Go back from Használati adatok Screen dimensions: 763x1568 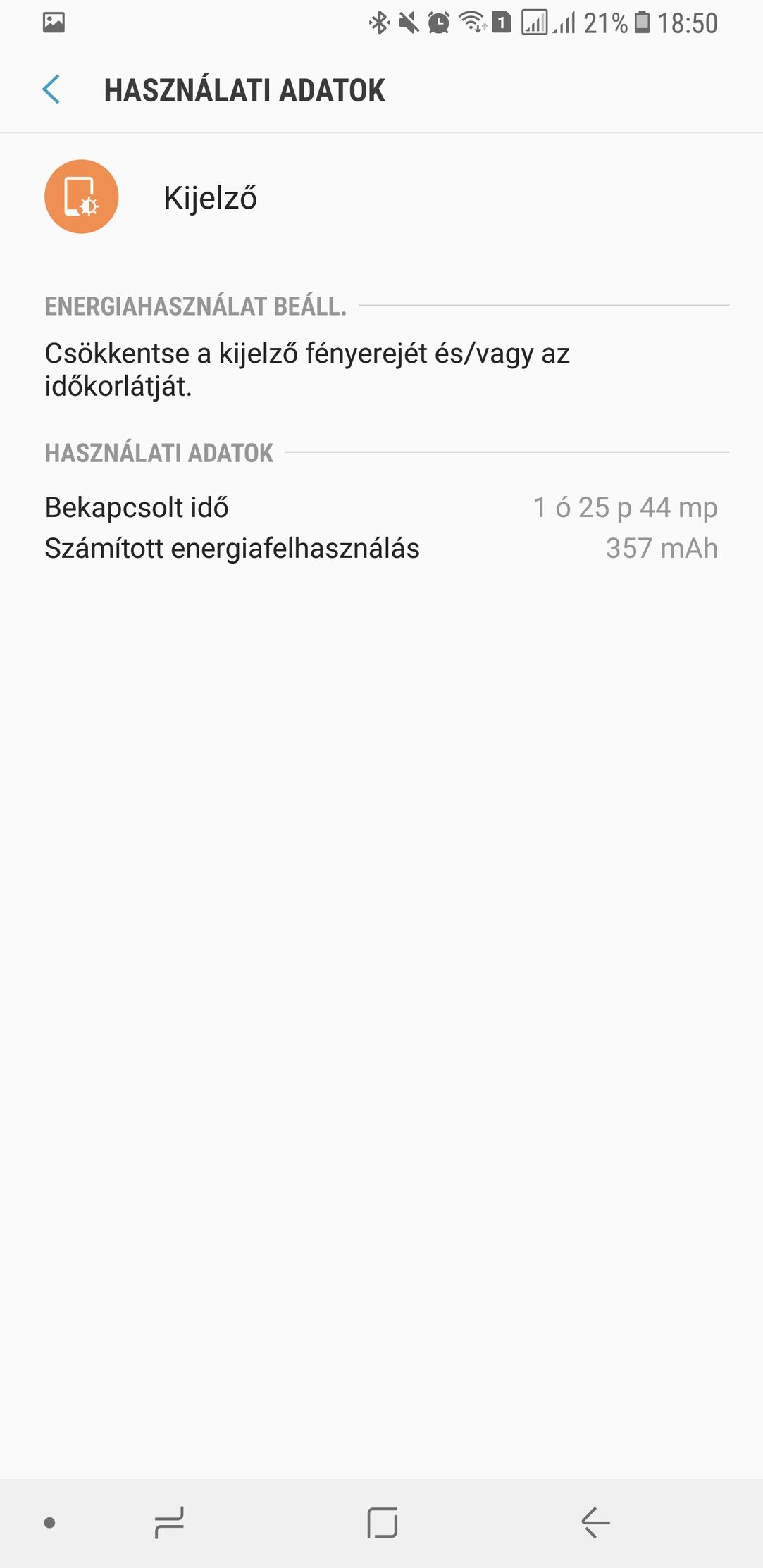[x=51, y=89]
